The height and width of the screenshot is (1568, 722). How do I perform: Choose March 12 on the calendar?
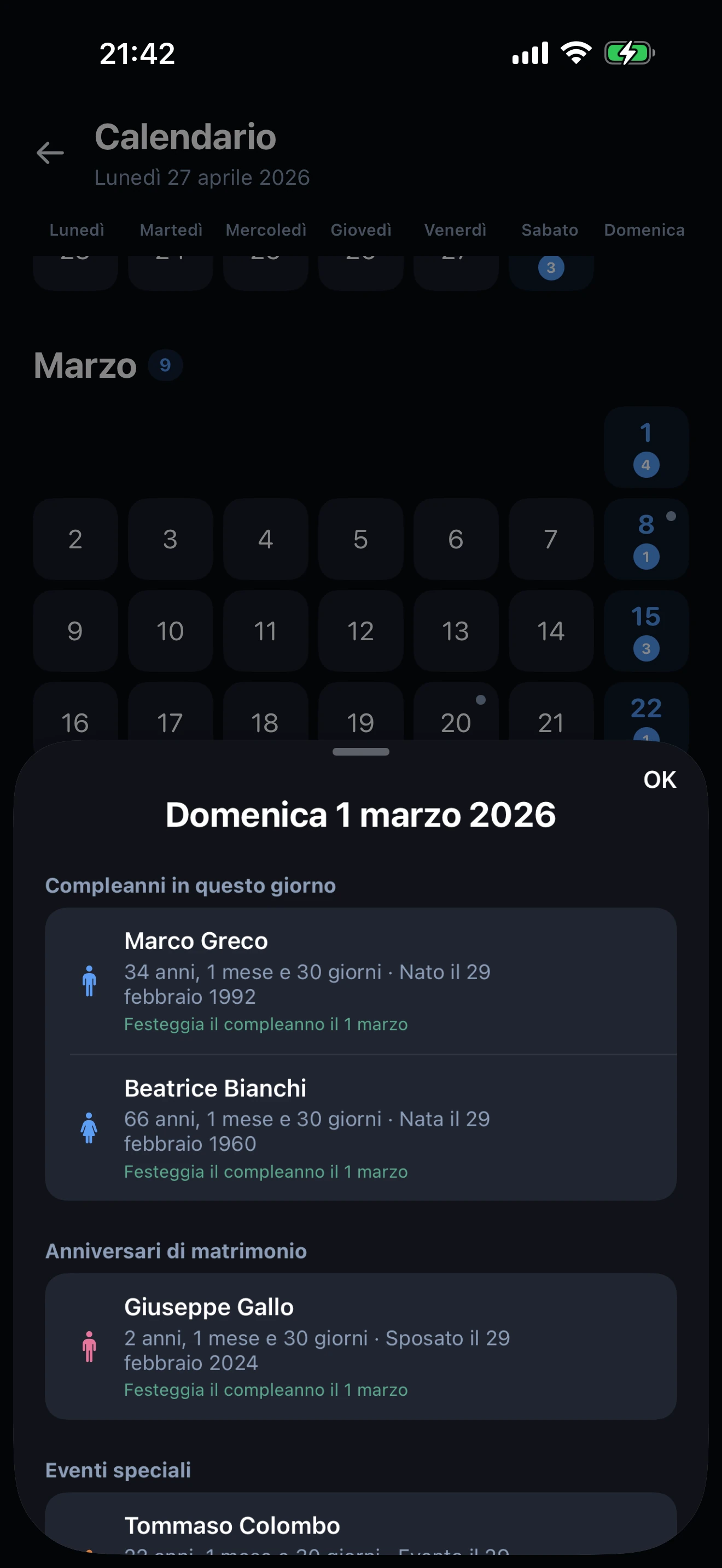pos(360,631)
